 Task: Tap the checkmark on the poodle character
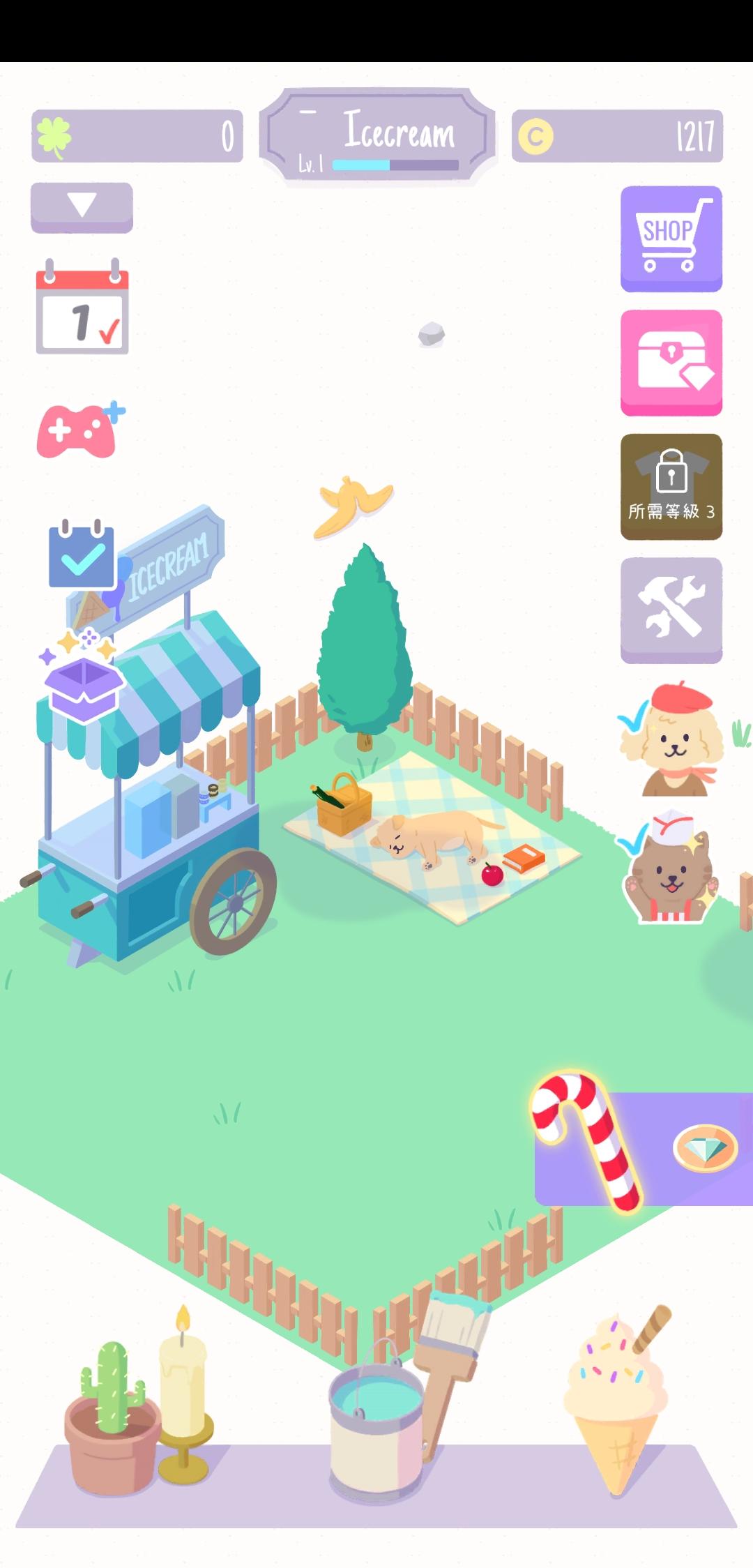coord(632,718)
